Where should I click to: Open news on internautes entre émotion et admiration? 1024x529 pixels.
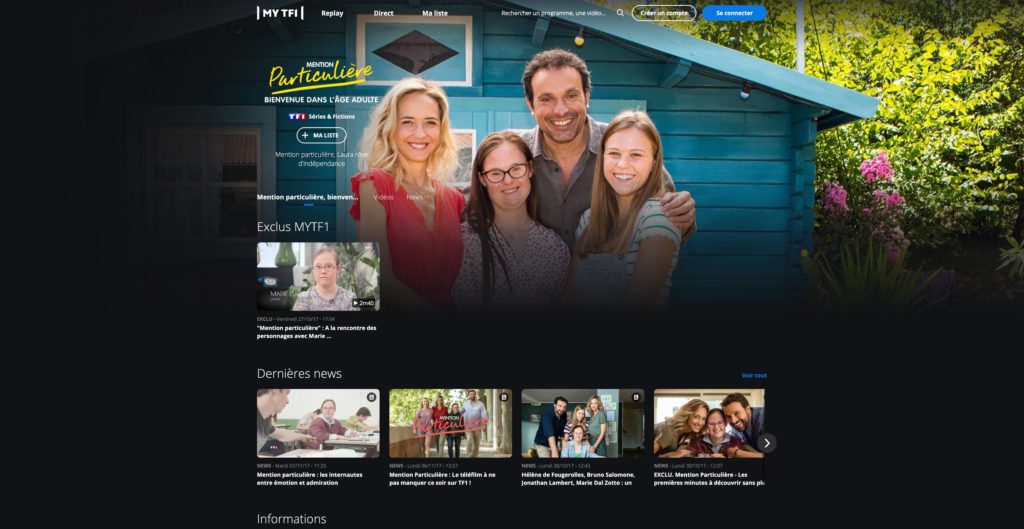(318, 423)
